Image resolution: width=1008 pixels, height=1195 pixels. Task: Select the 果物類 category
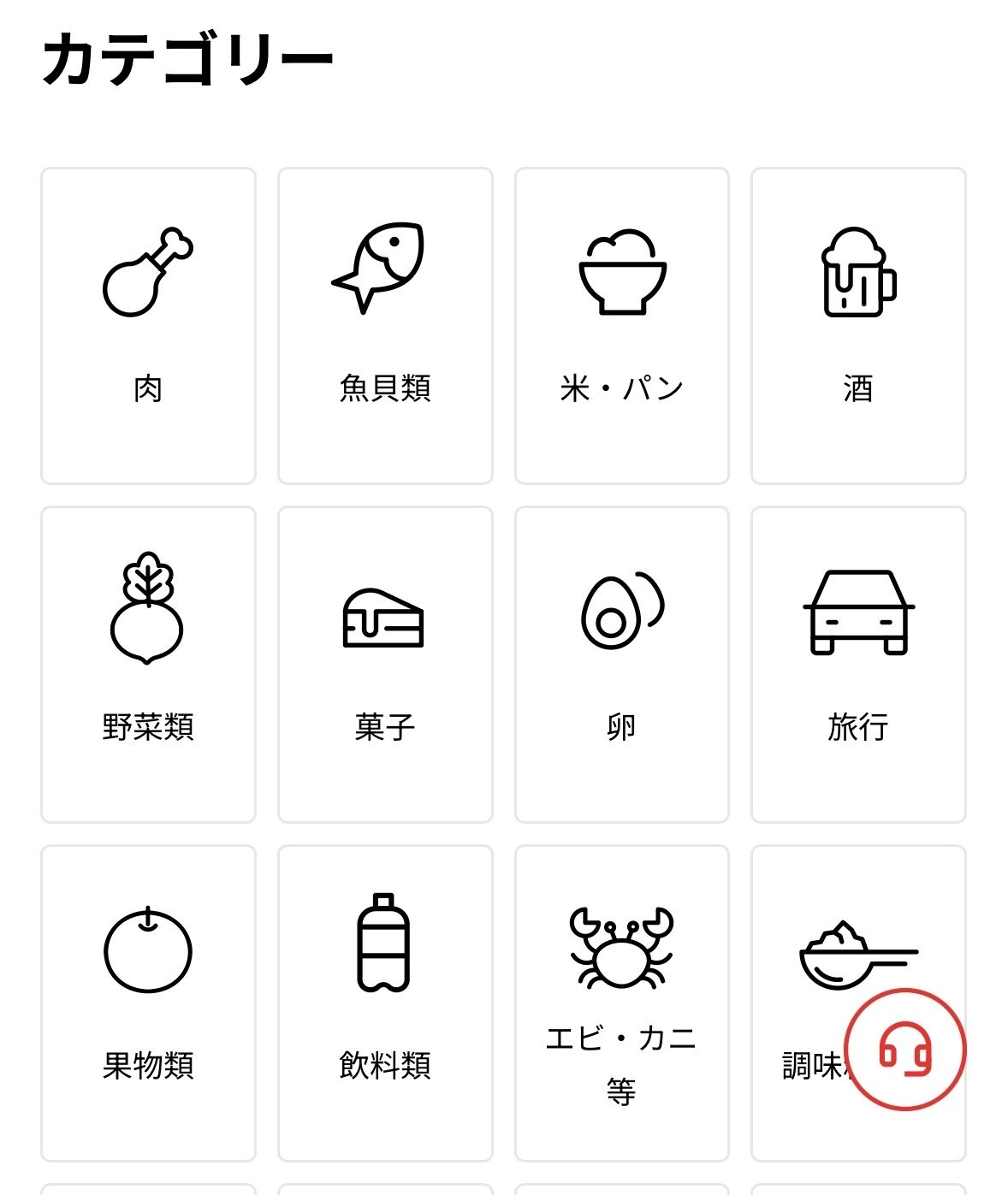(x=148, y=1003)
